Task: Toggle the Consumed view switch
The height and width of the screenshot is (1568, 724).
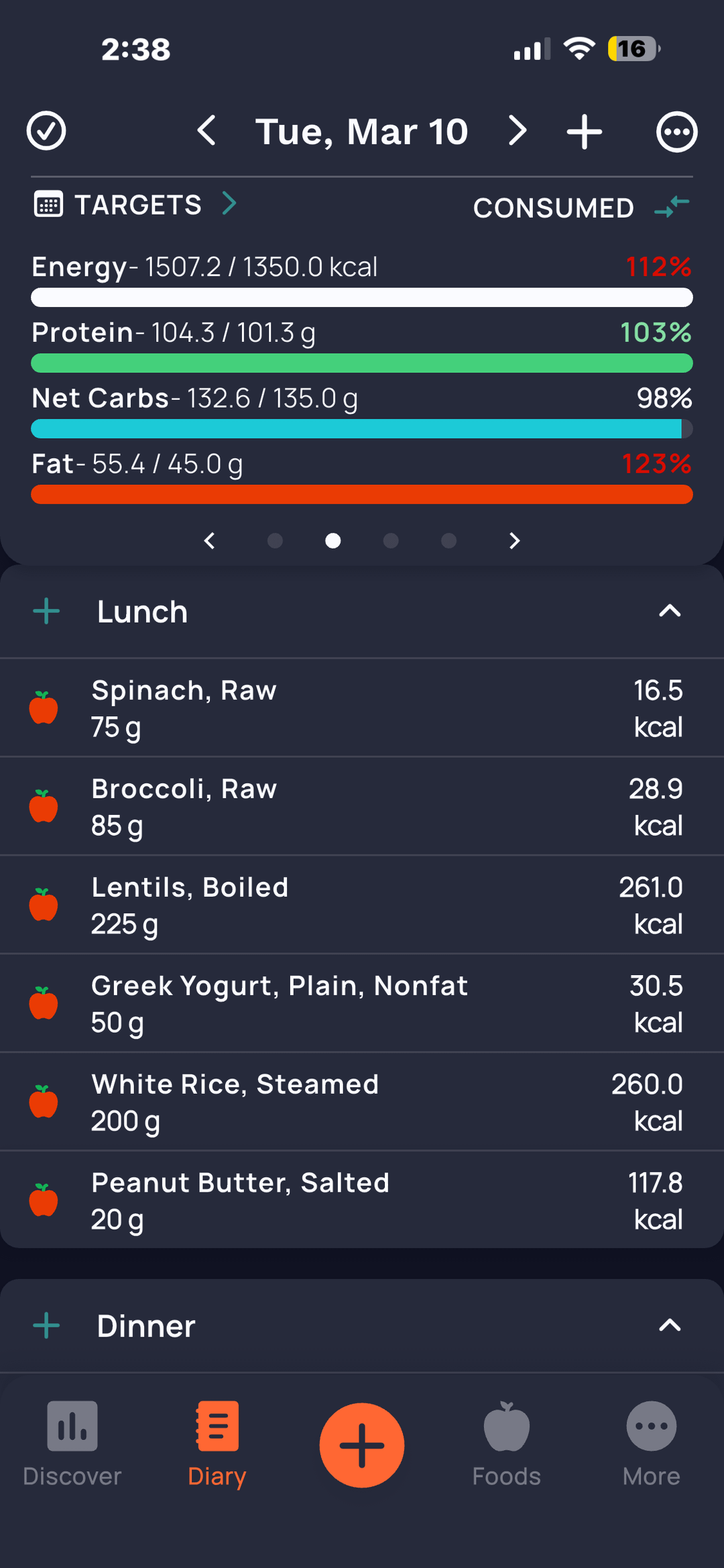Action: tap(672, 207)
